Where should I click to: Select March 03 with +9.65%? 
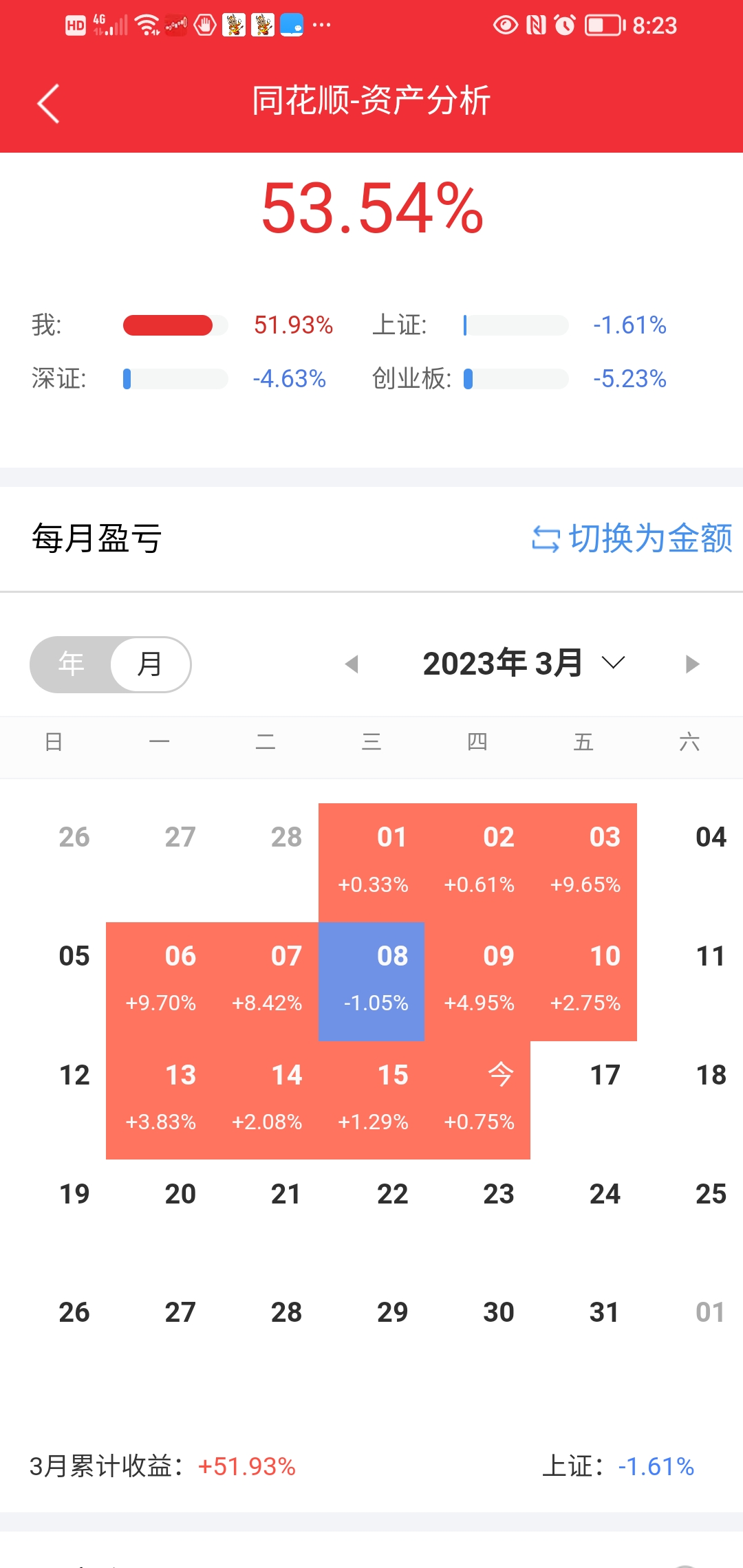pyautogui.click(x=584, y=862)
